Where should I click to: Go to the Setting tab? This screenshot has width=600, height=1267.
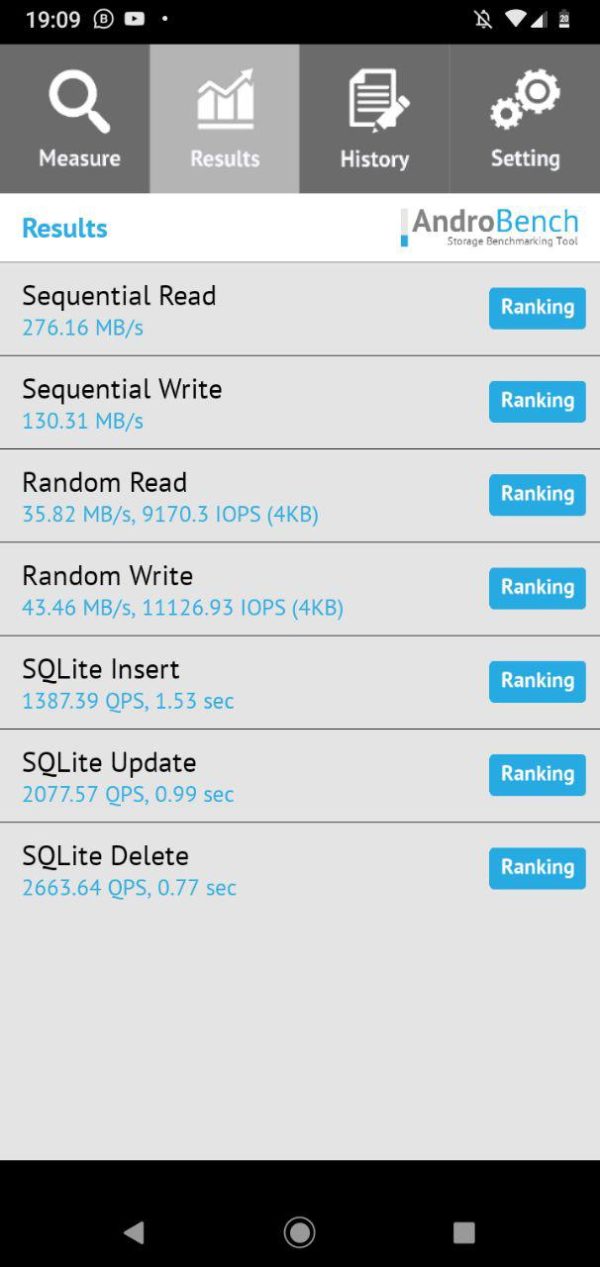(525, 119)
